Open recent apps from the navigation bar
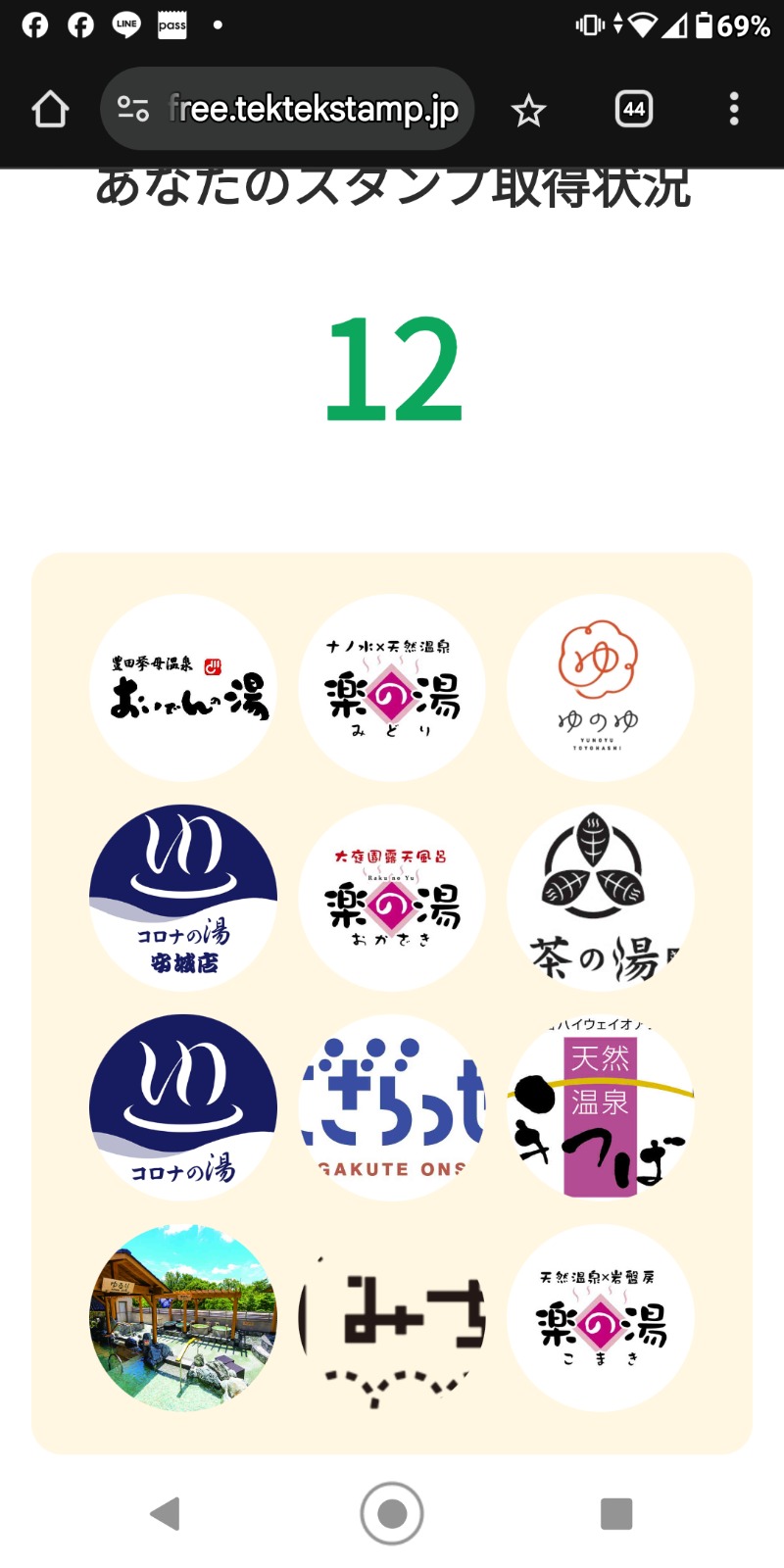 pos(616,1513)
